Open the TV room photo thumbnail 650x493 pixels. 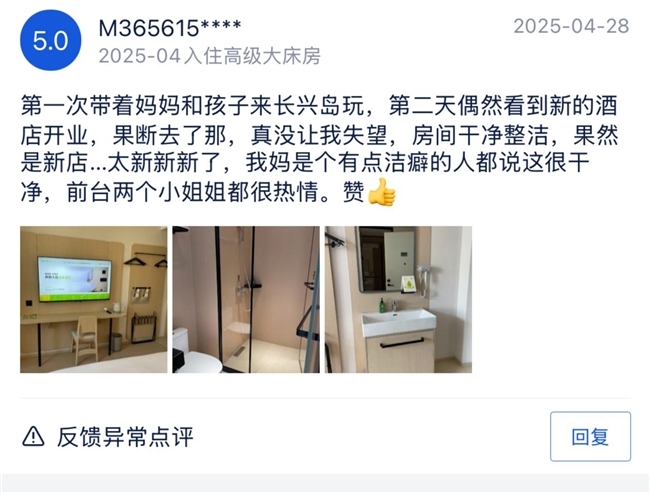[x=94, y=299]
